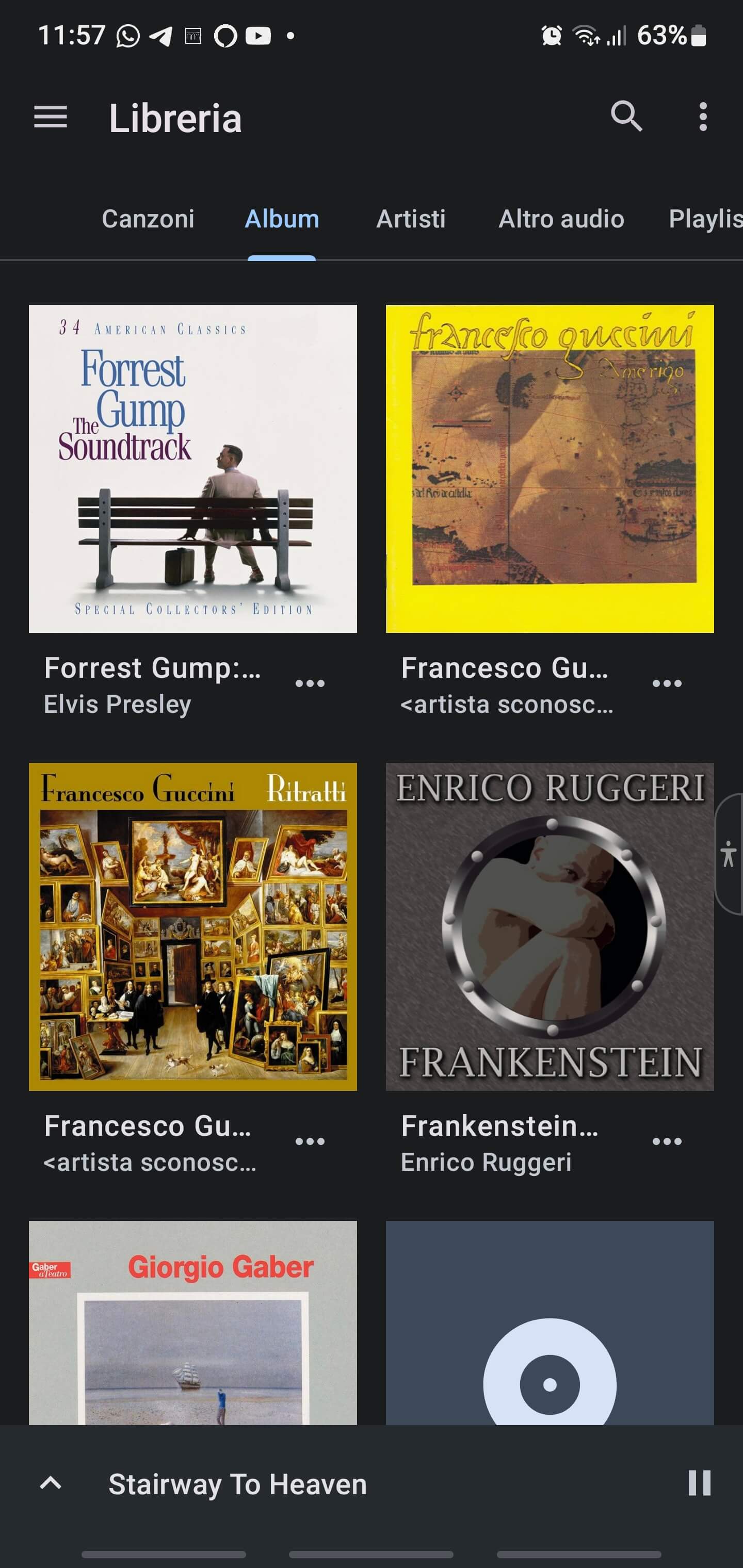Show more options for the Ritratti album
Image resolution: width=743 pixels, height=1568 pixels.
click(x=310, y=1141)
